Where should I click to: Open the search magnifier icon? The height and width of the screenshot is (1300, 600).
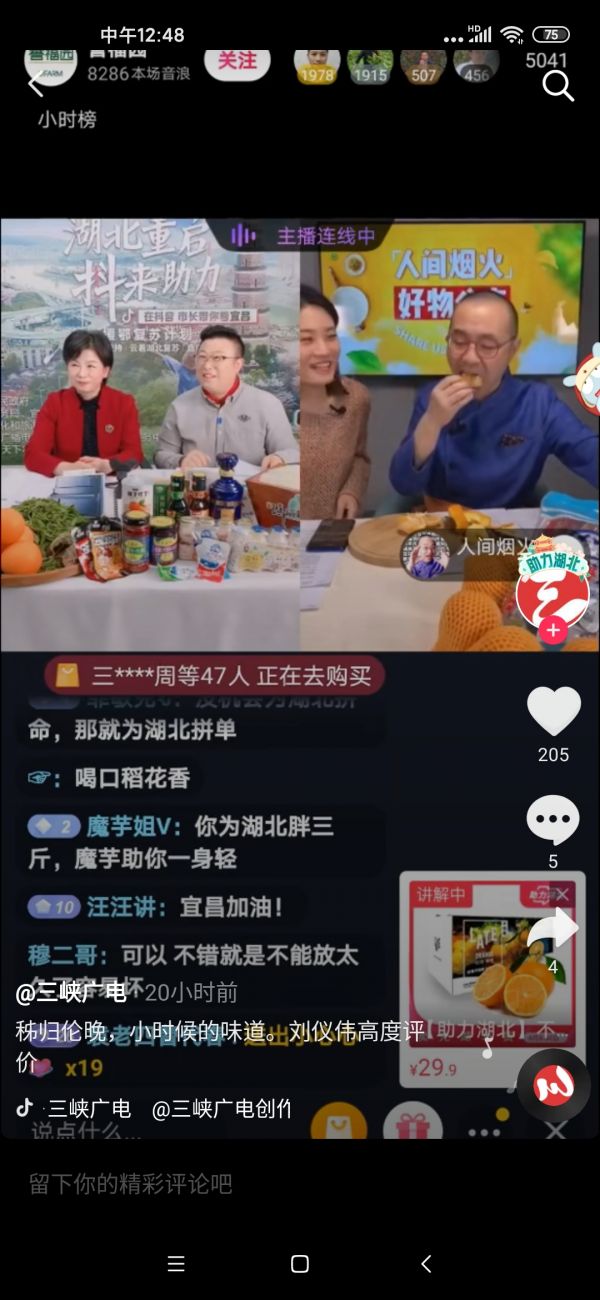557,86
